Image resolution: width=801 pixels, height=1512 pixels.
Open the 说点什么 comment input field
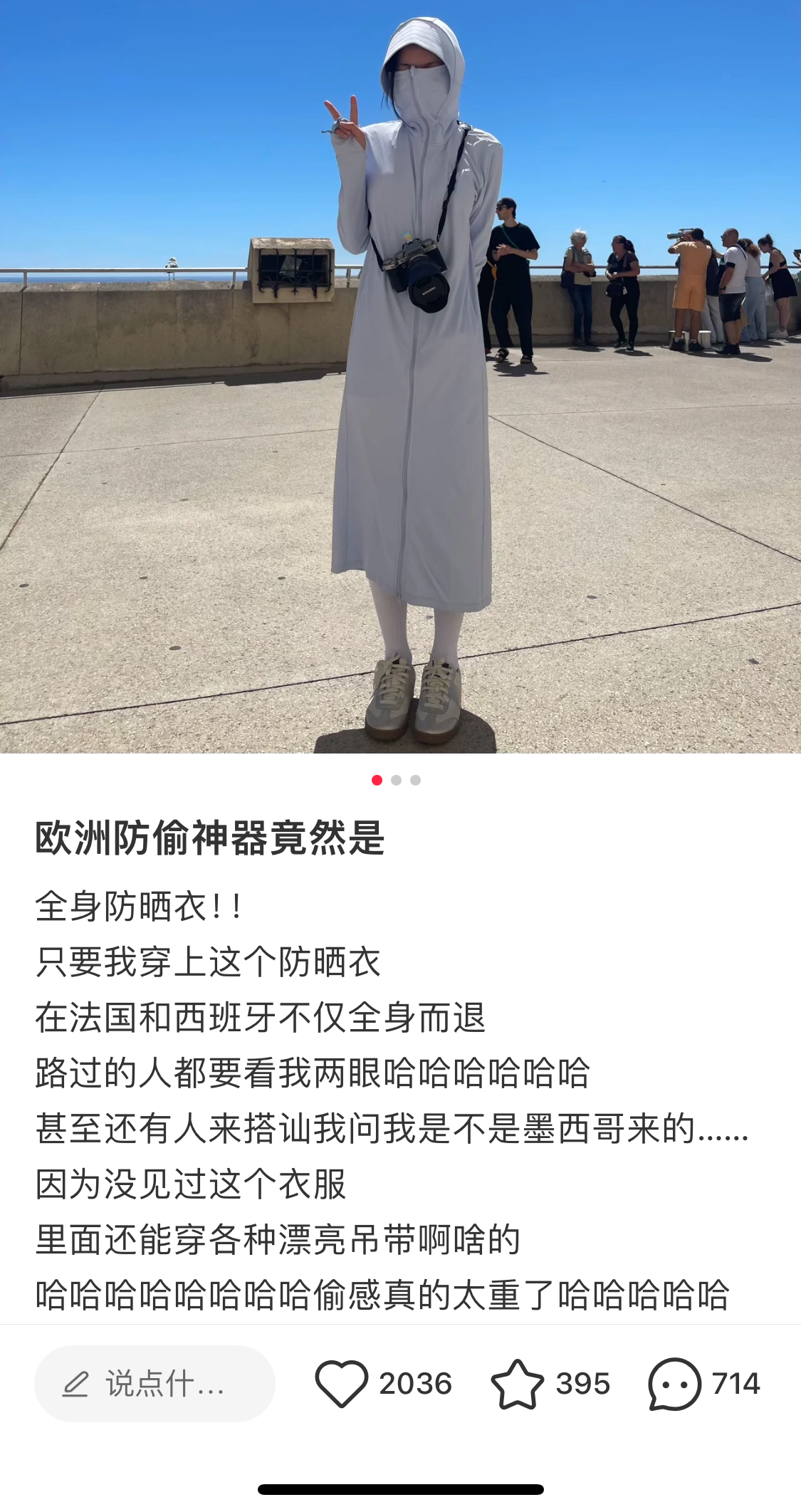(x=155, y=1384)
